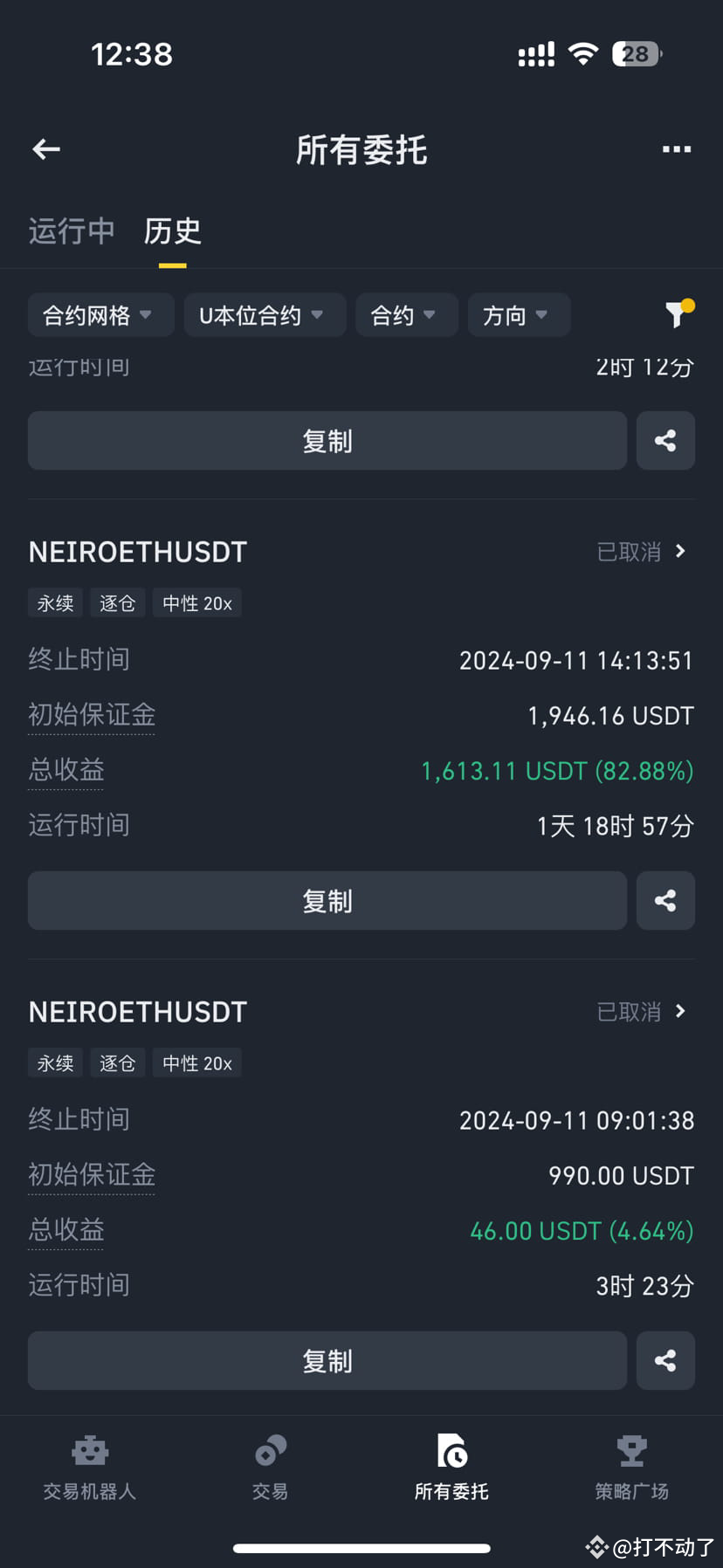Share the first NEIROETHUSDT grid result
Image resolution: width=723 pixels, height=1568 pixels.
[665, 900]
